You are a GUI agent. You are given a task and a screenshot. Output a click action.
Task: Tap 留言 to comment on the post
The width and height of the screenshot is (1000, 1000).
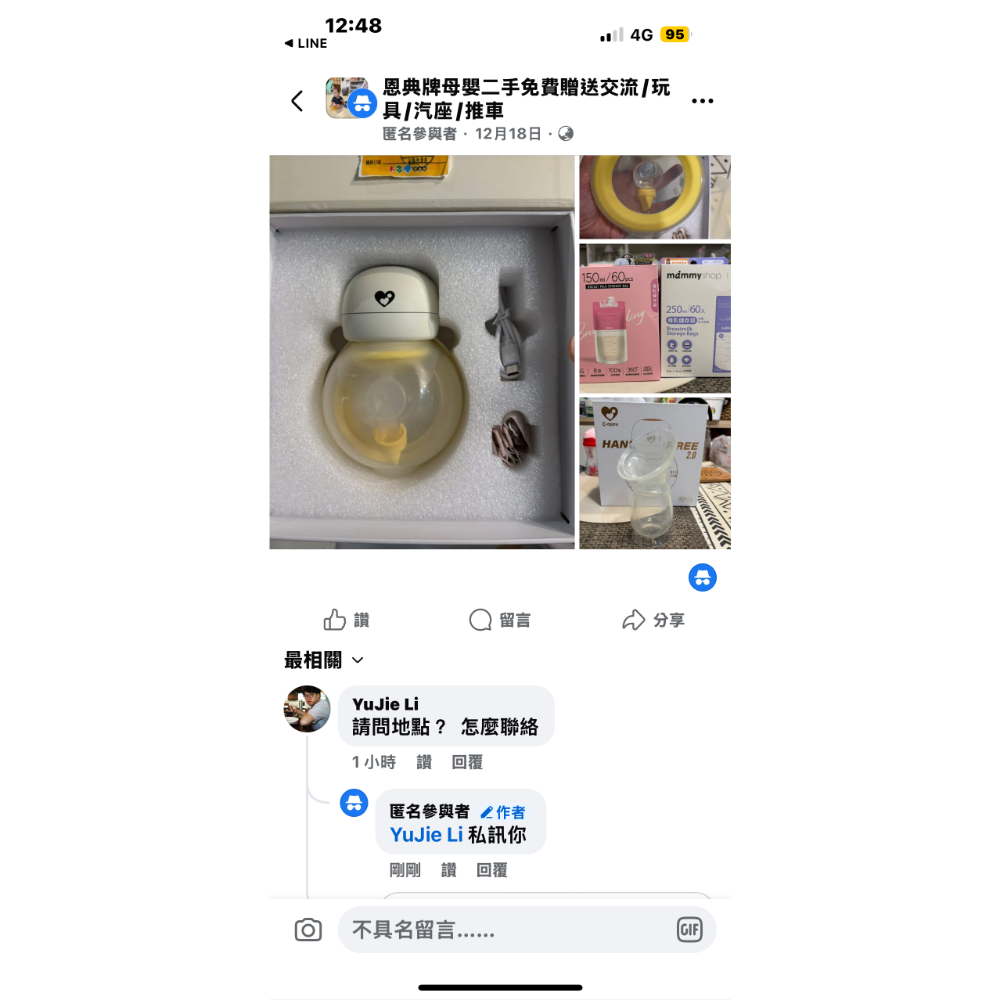pyautogui.click(x=500, y=620)
